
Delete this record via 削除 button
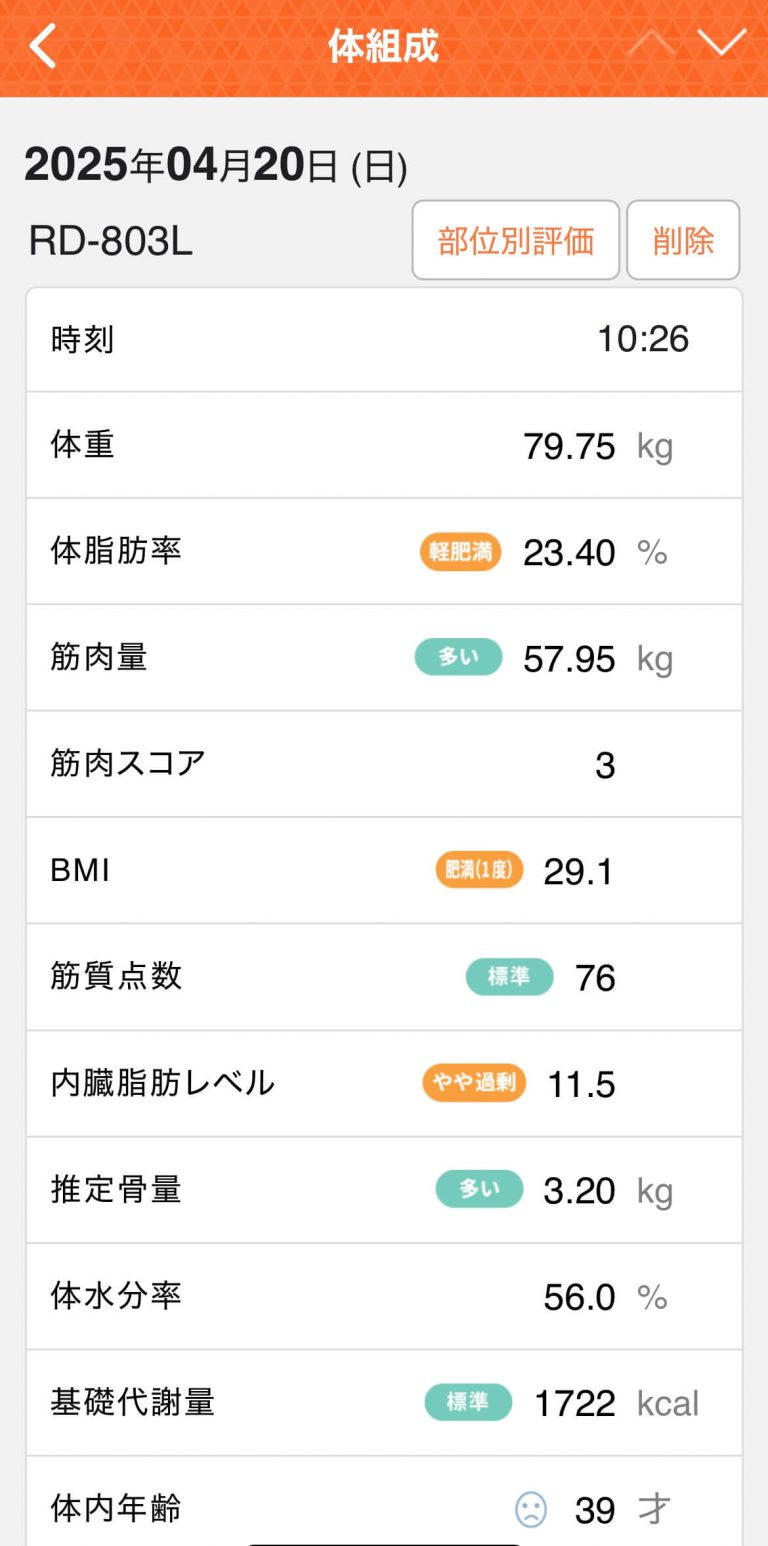pyautogui.click(x=683, y=240)
